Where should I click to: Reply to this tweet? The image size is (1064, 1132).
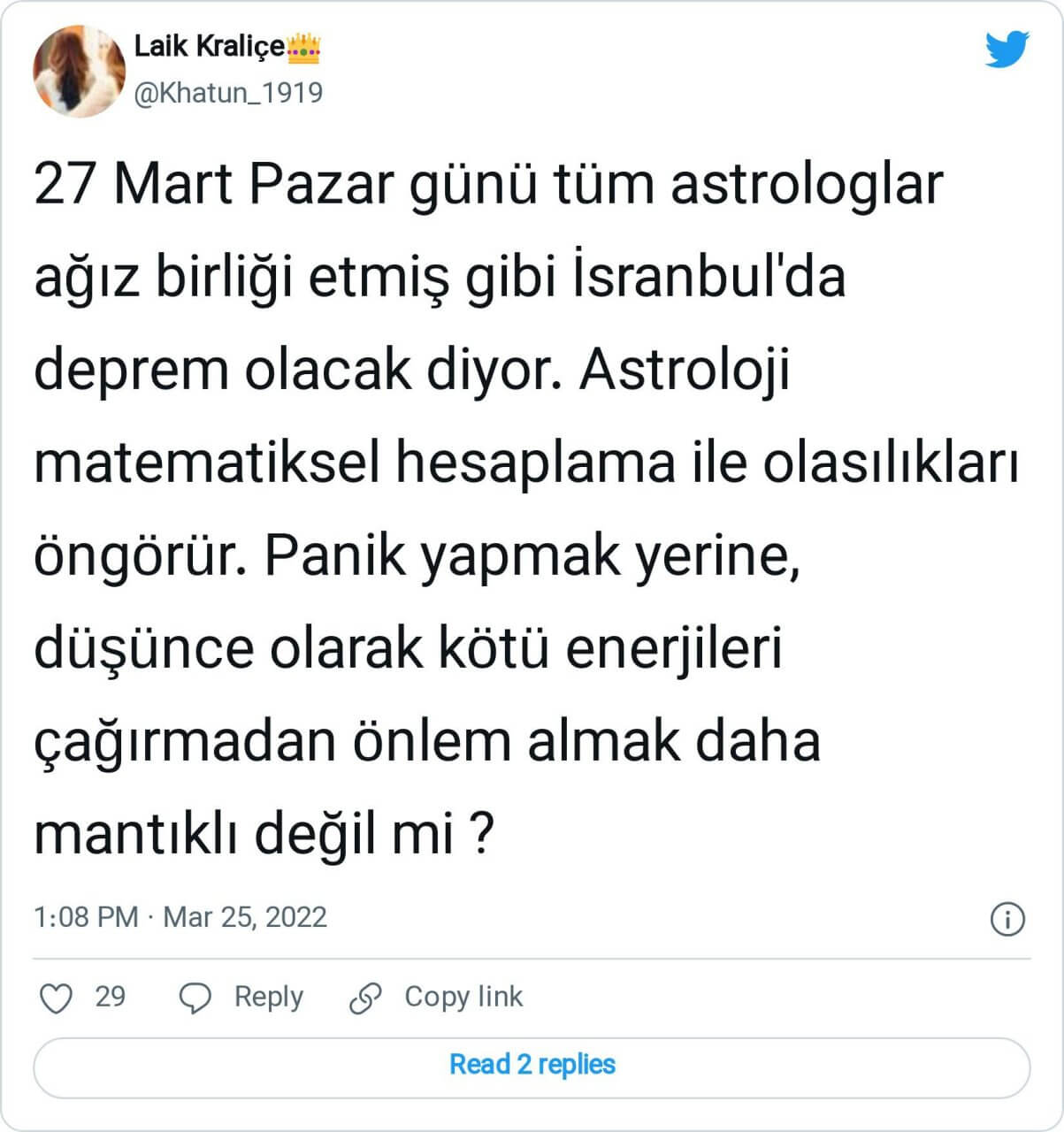pos(241,998)
